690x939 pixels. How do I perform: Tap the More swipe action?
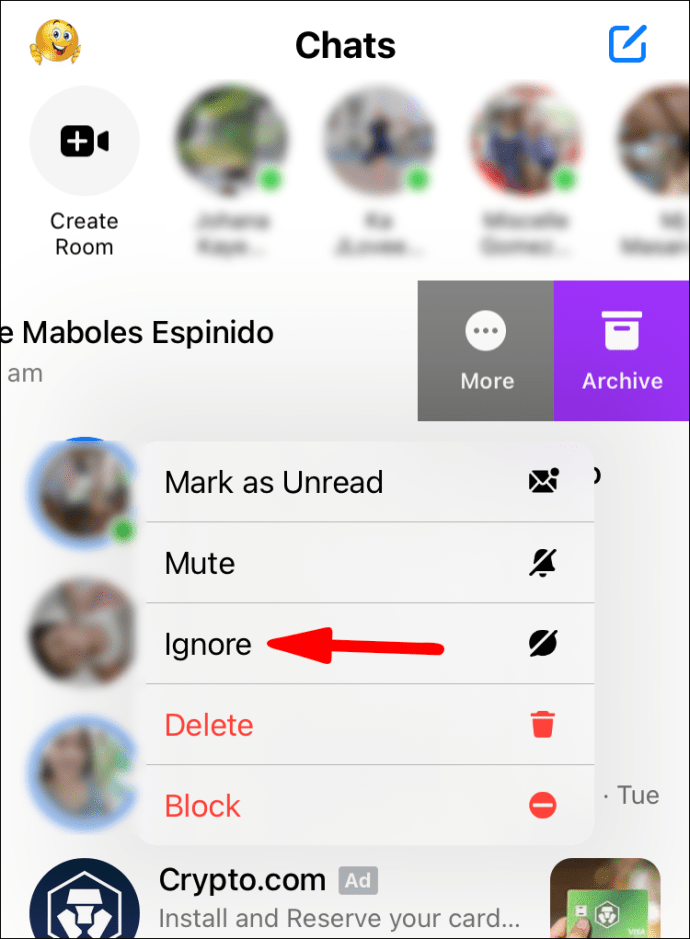coord(486,351)
